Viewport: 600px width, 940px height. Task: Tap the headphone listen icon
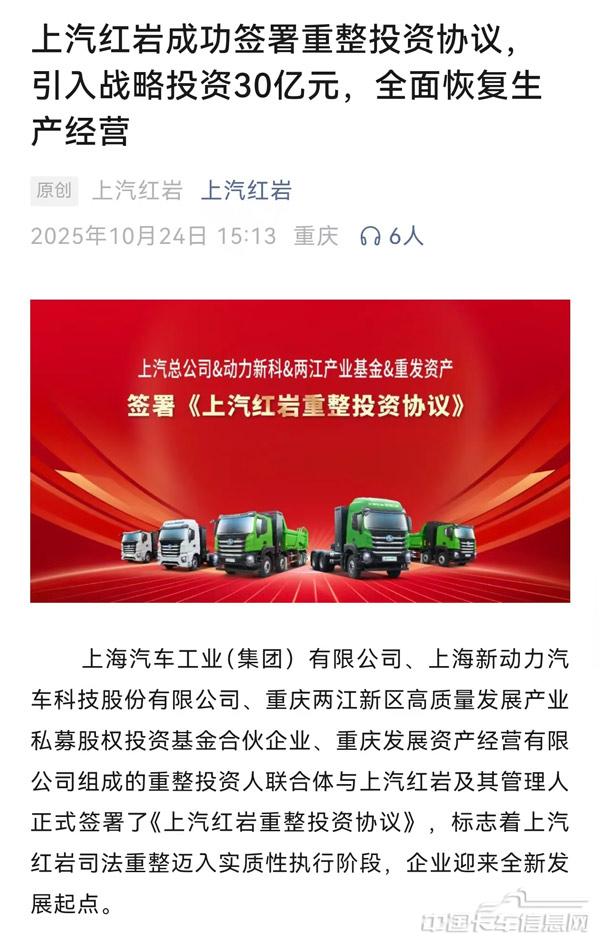(x=370, y=237)
